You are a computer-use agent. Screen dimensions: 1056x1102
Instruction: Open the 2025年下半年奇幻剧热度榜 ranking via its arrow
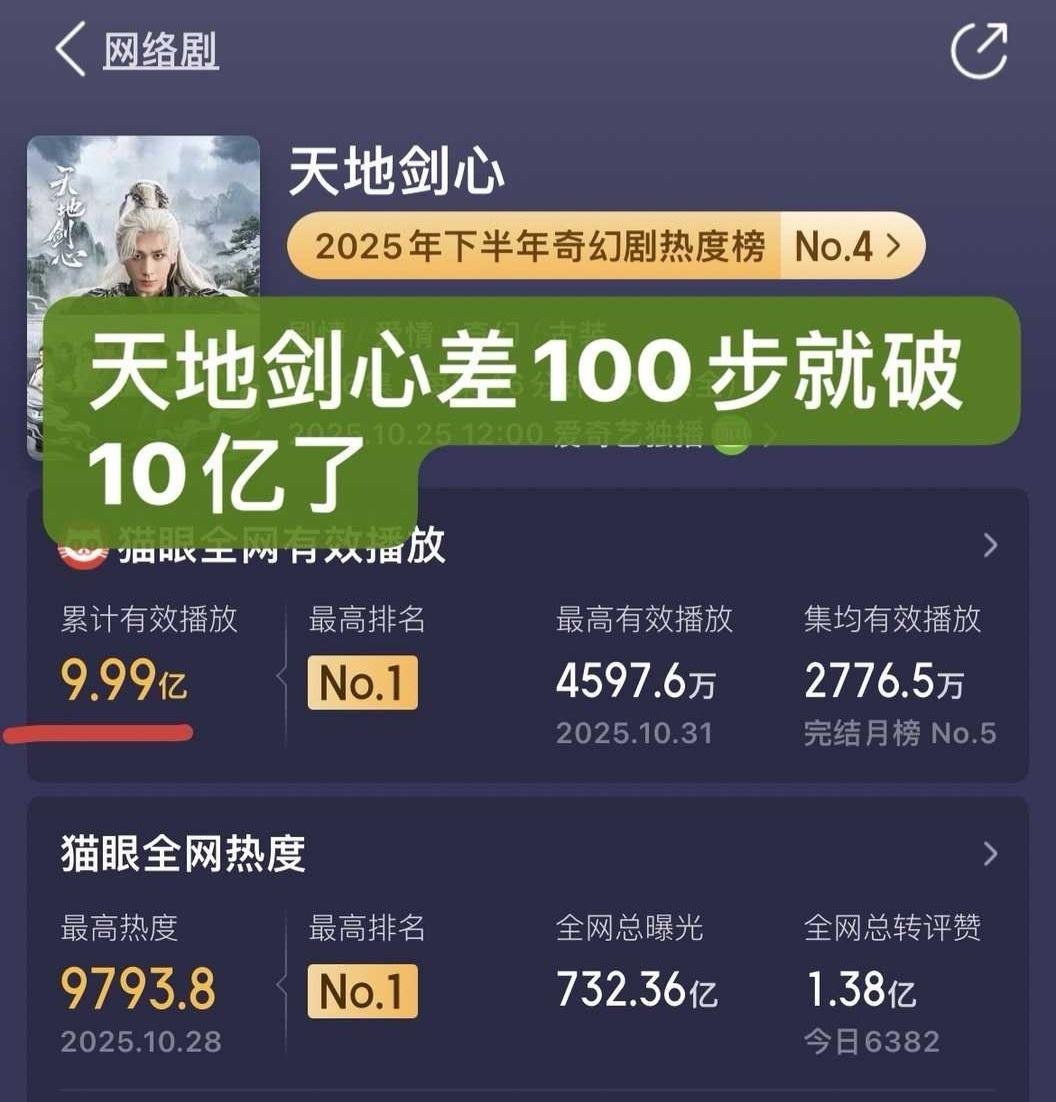click(x=899, y=245)
